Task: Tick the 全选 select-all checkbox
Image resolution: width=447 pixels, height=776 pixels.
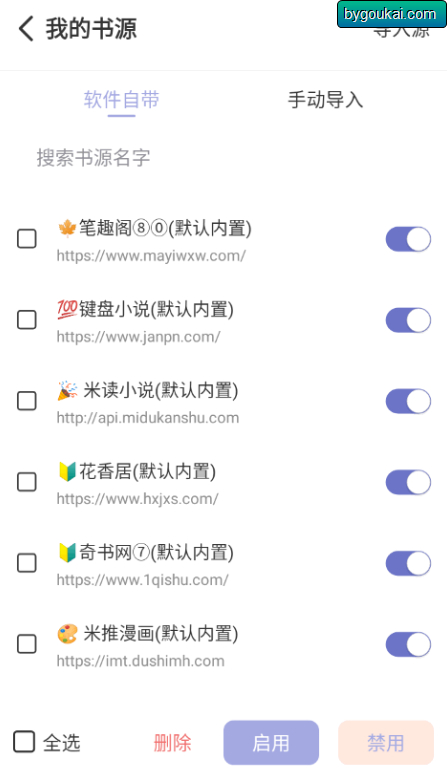Action: click(x=24, y=742)
